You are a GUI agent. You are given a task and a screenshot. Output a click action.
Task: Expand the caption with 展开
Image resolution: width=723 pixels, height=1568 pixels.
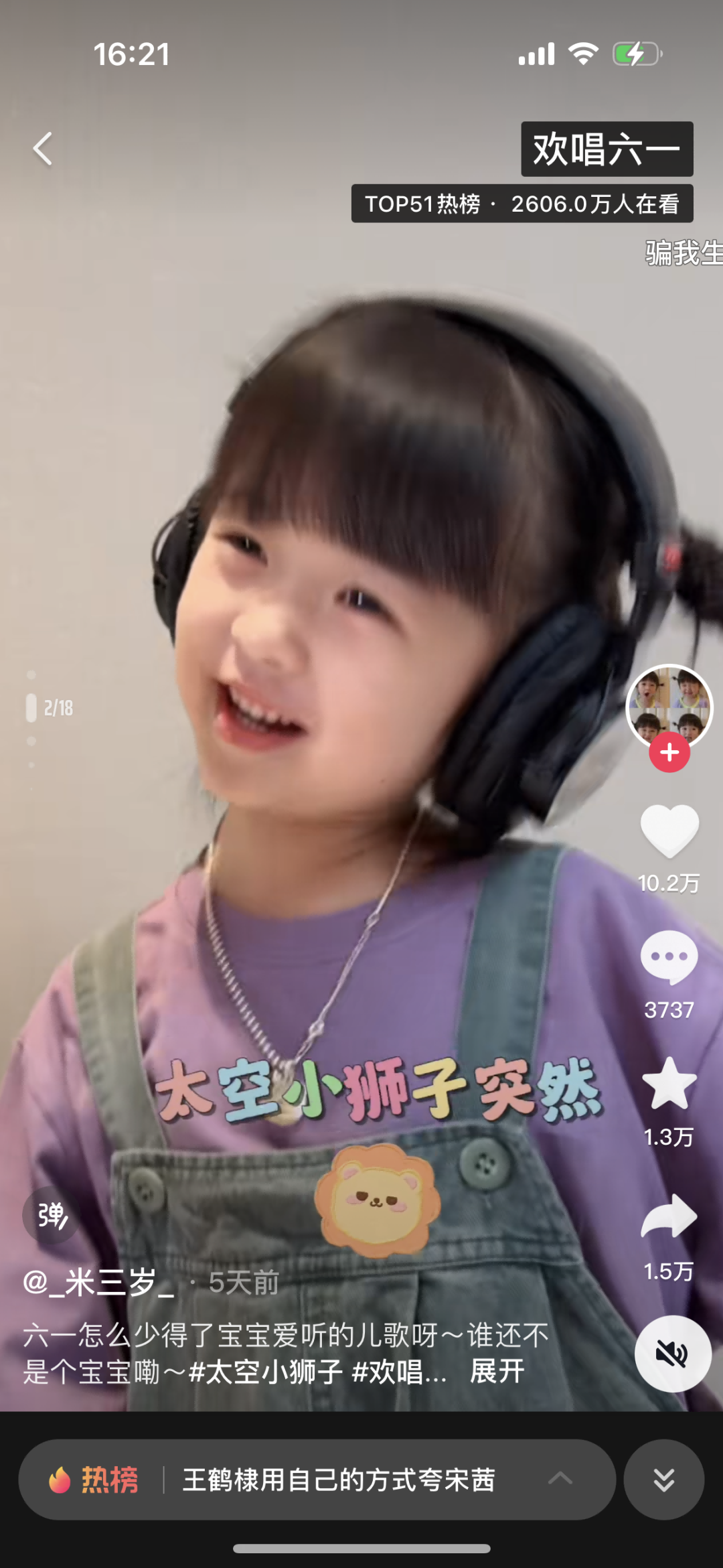(x=497, y=1371)
